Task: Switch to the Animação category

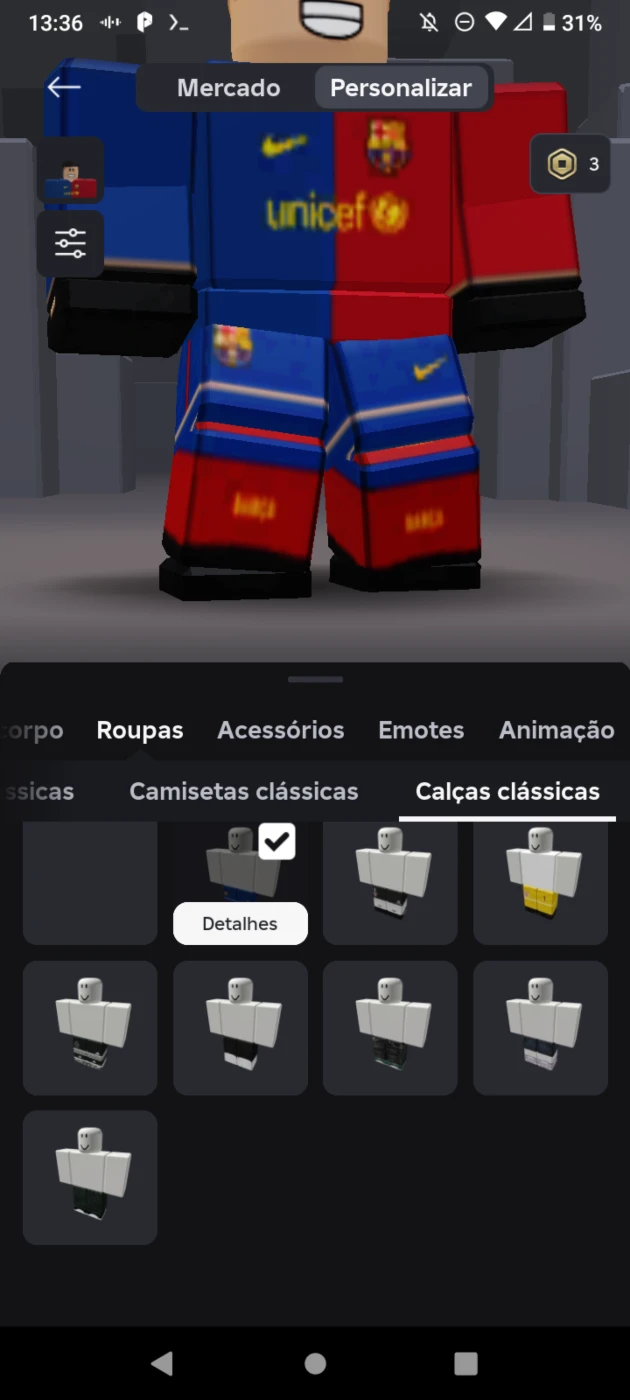Action: (557, 731)
